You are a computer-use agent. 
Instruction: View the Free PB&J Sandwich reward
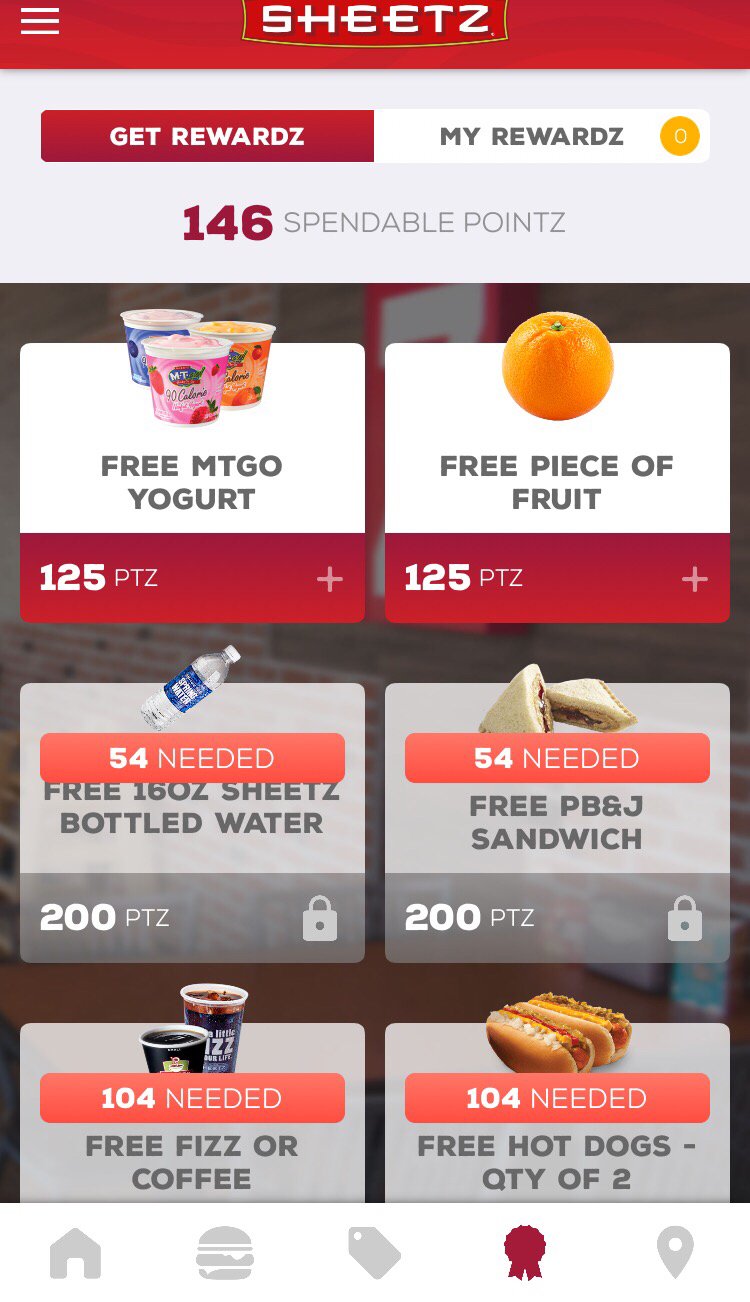[557, 822]
